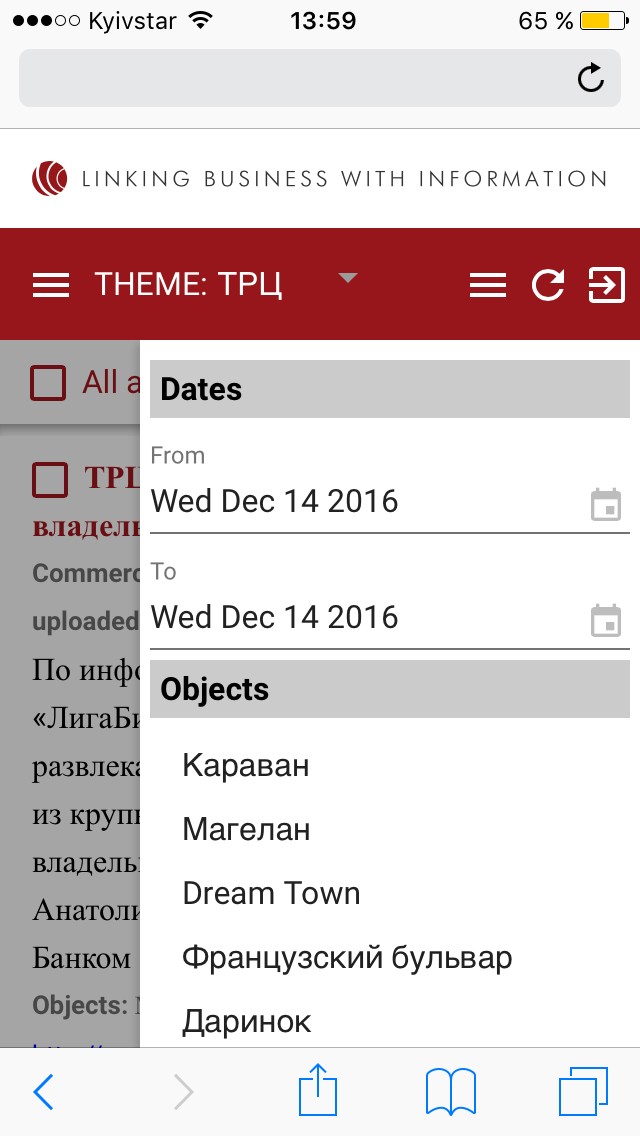Select the Магелан object
The height and width of the screenshot is (1136, 640).
tap(246, 829)
